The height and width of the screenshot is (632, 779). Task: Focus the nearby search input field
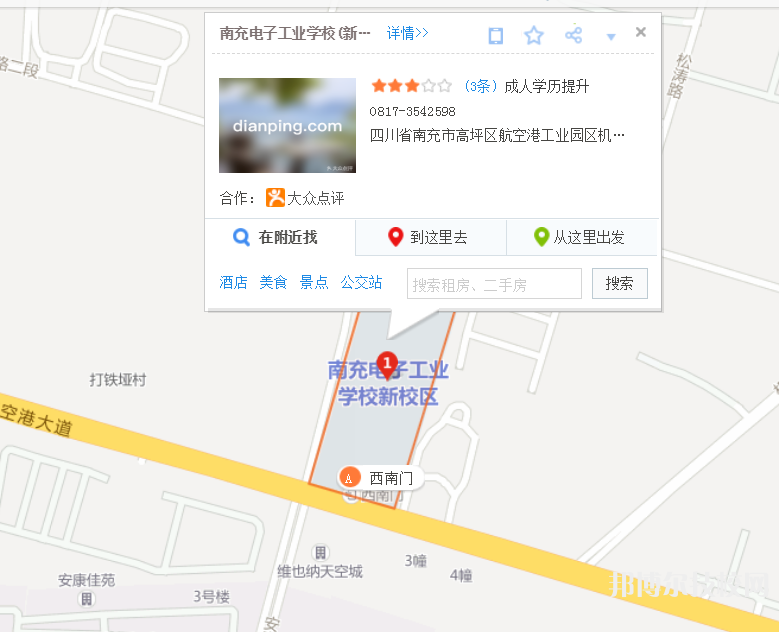494,284
